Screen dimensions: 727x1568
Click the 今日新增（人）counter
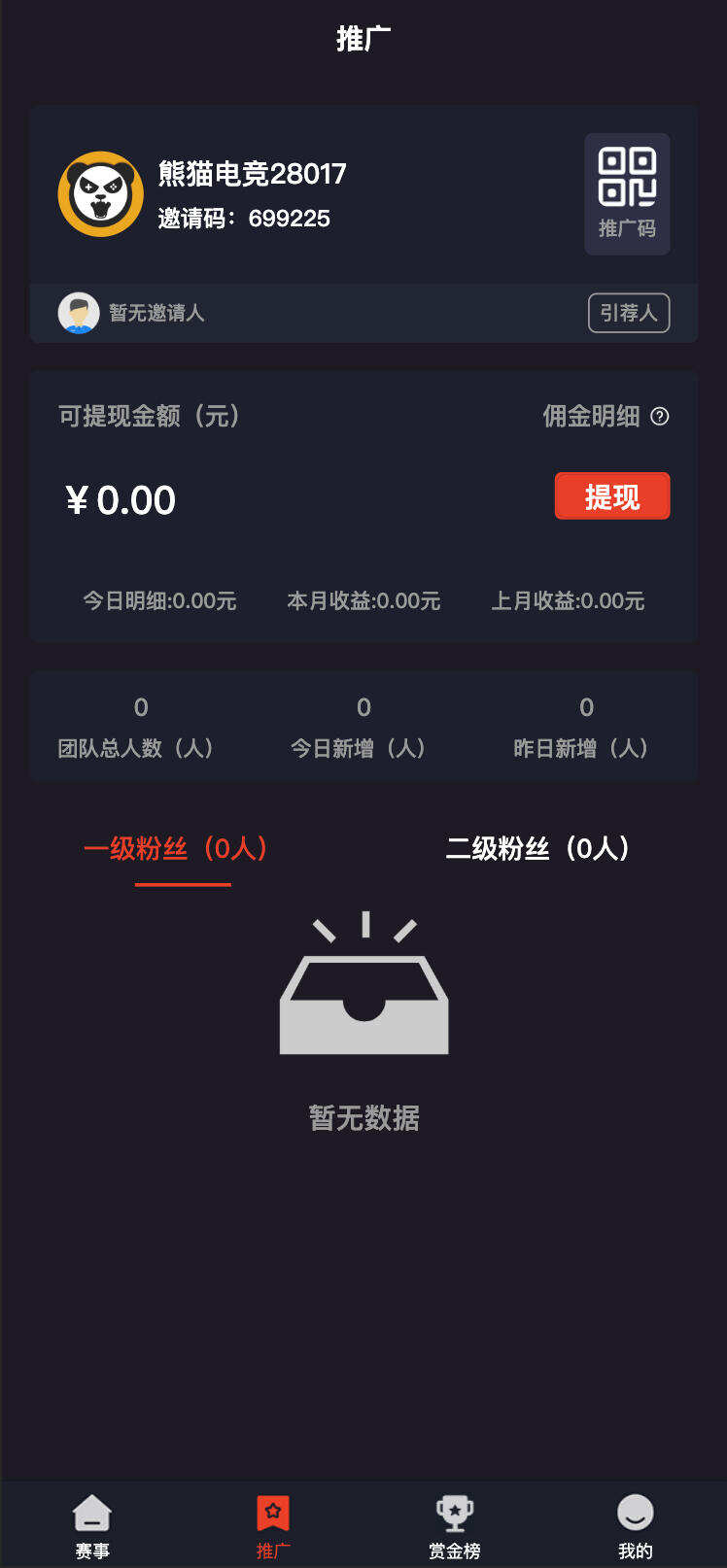point(363,727)
